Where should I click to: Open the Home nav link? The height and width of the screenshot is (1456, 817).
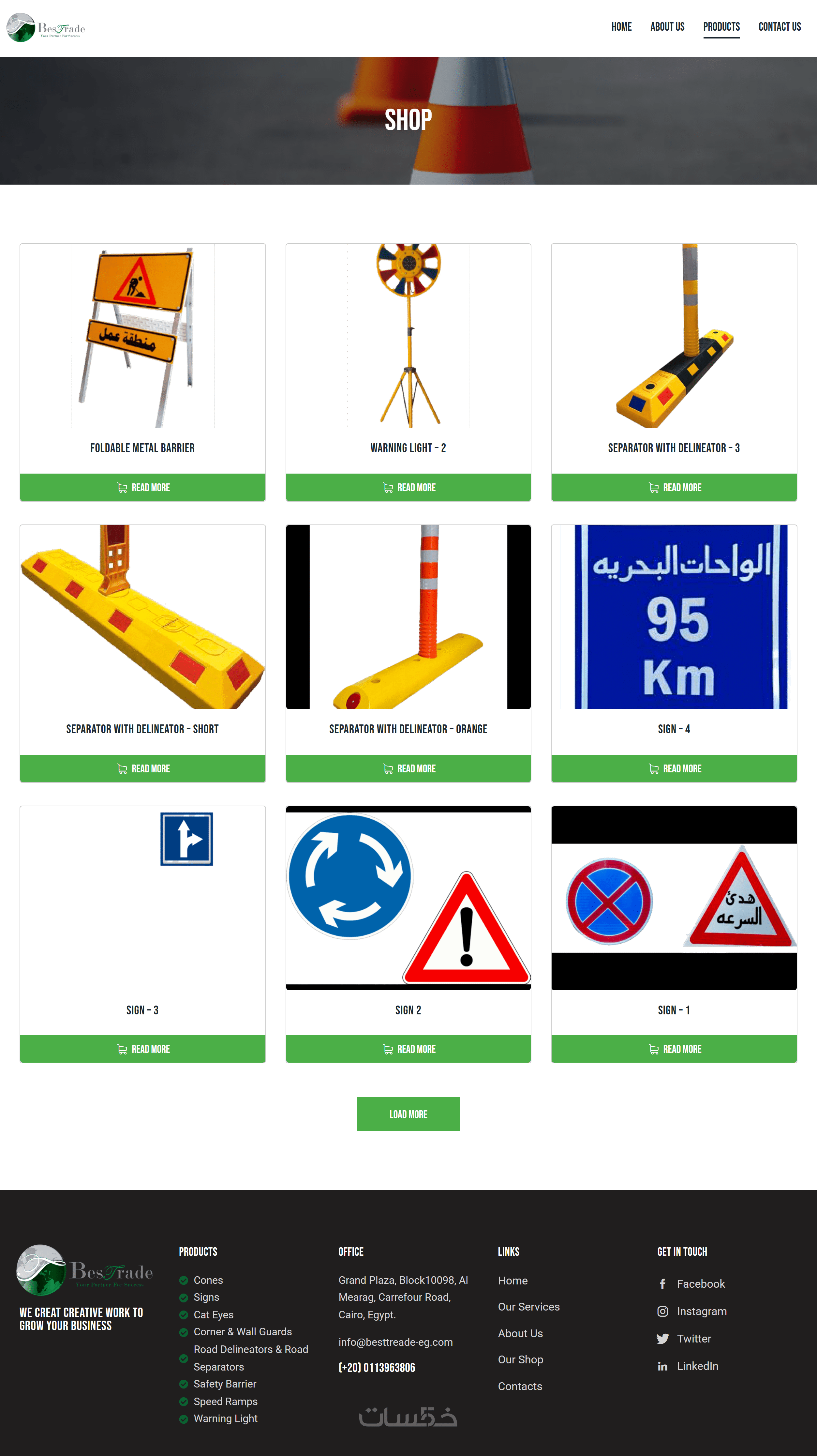coord(621,26)
